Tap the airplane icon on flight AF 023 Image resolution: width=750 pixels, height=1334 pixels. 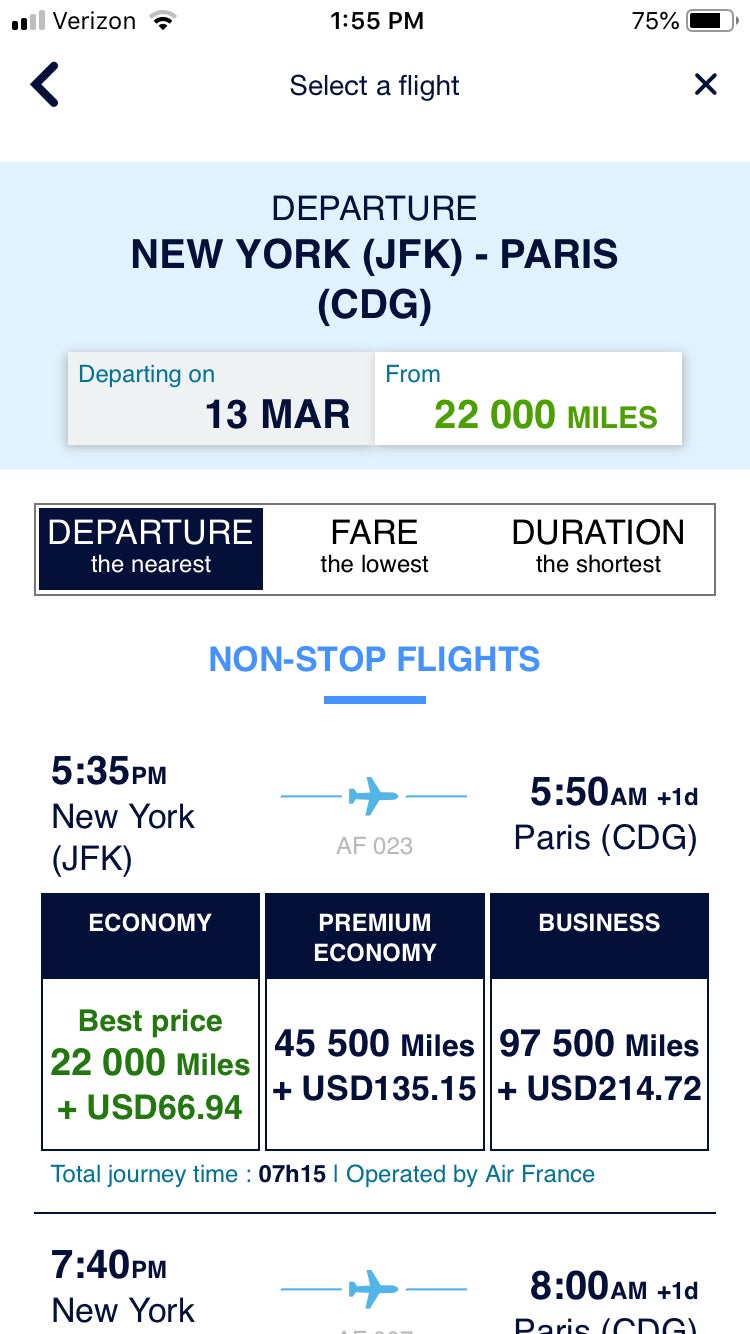click(374, 796)
